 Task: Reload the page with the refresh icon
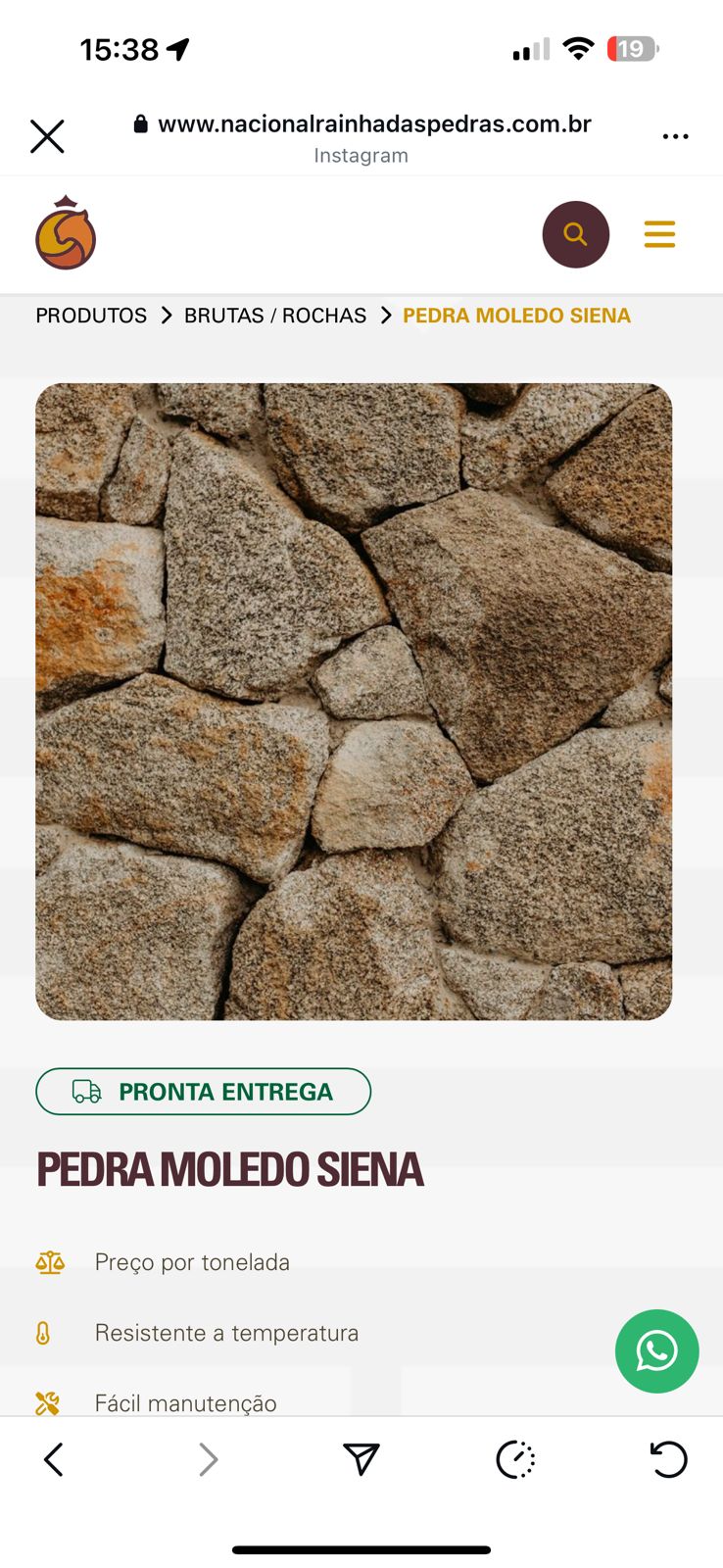tap(669, 1459)
